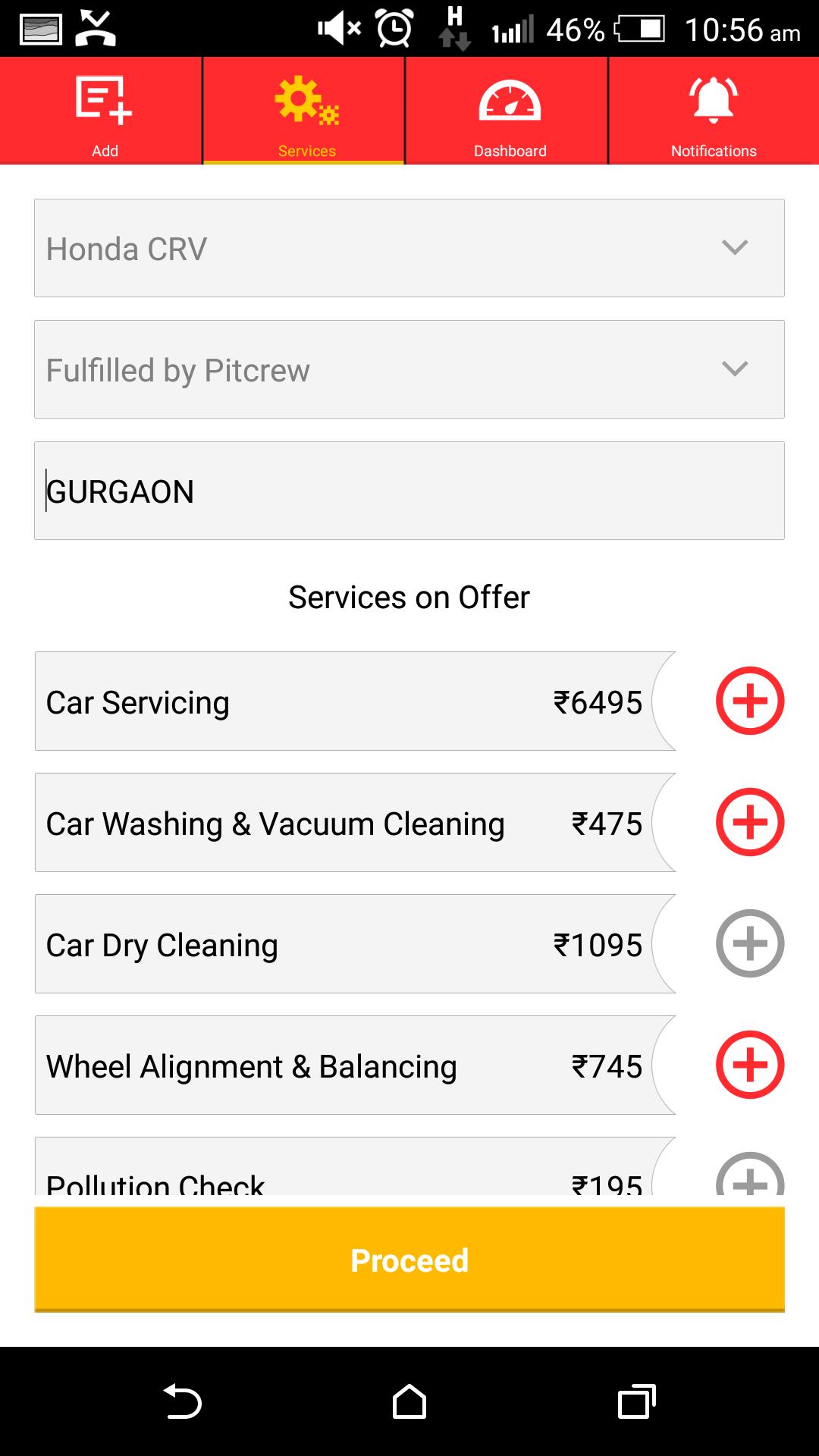
Task: Return to the home screen
Action: 409,1401
